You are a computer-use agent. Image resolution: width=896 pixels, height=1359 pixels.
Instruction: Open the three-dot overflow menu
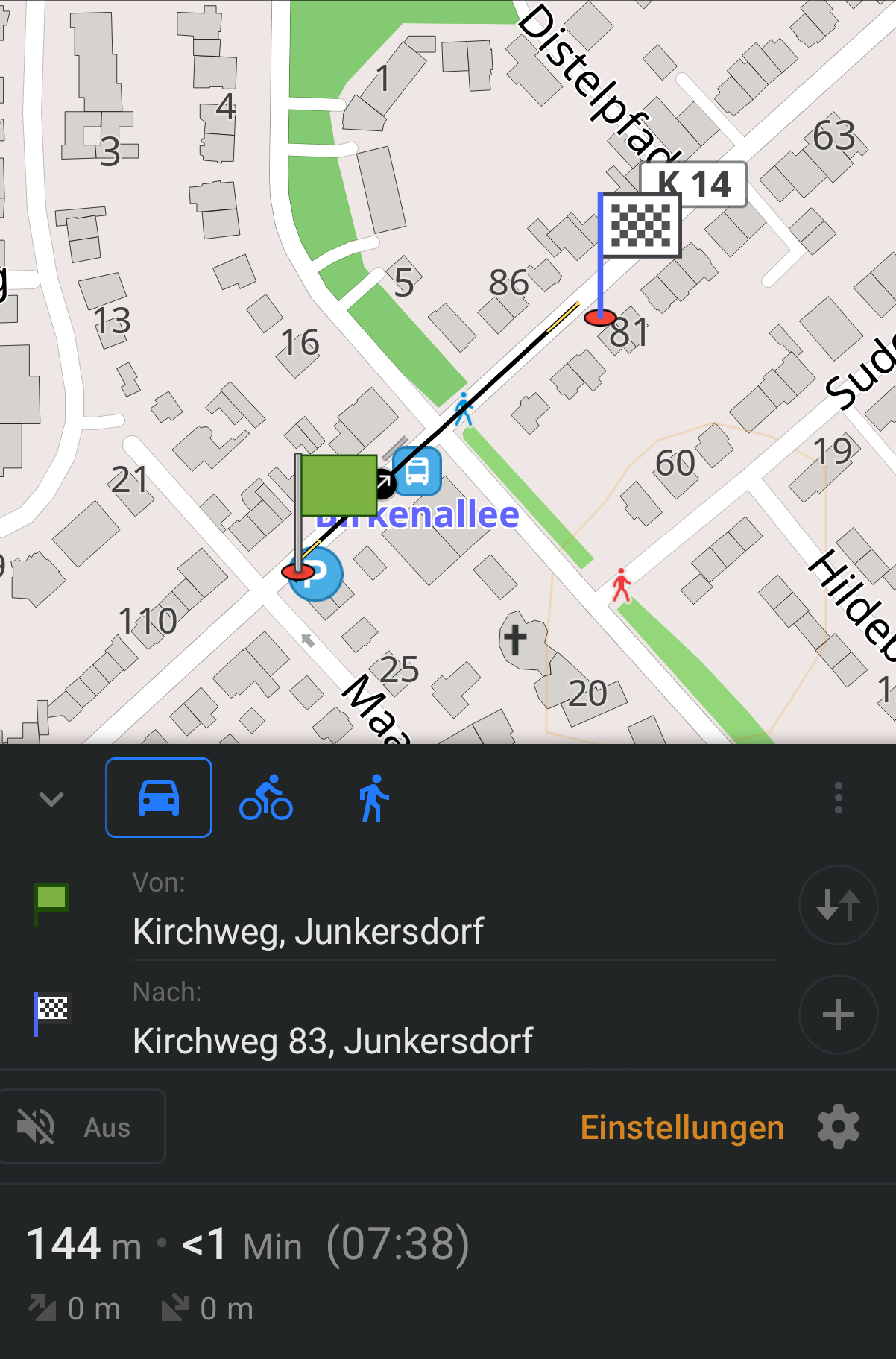point(839,798)
